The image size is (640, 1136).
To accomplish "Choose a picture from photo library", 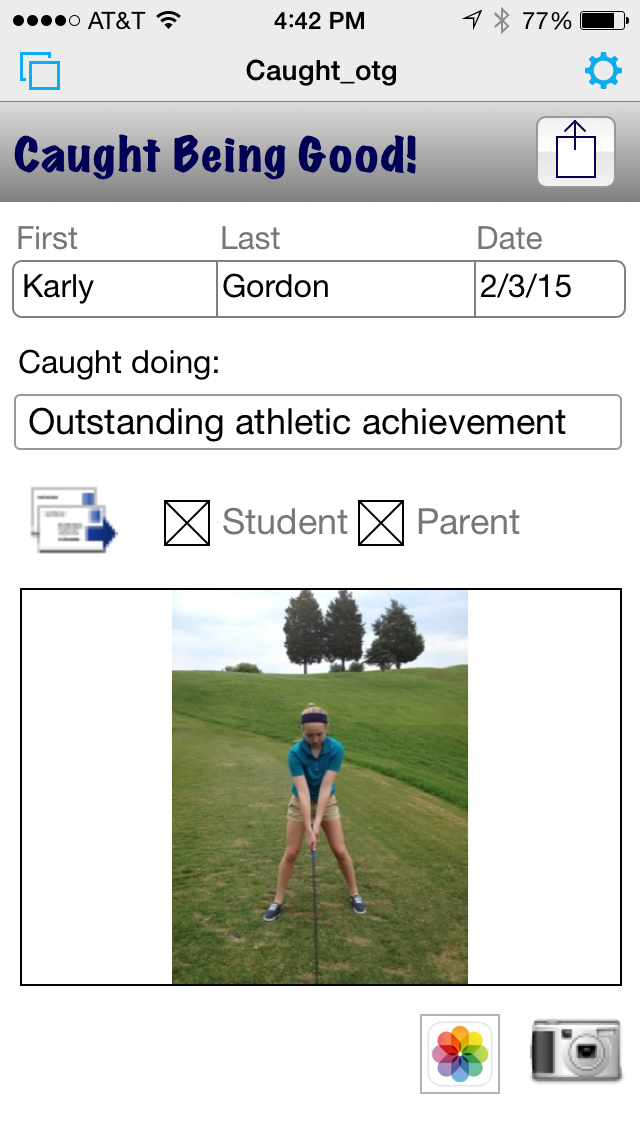I will tap(460, 1053).
